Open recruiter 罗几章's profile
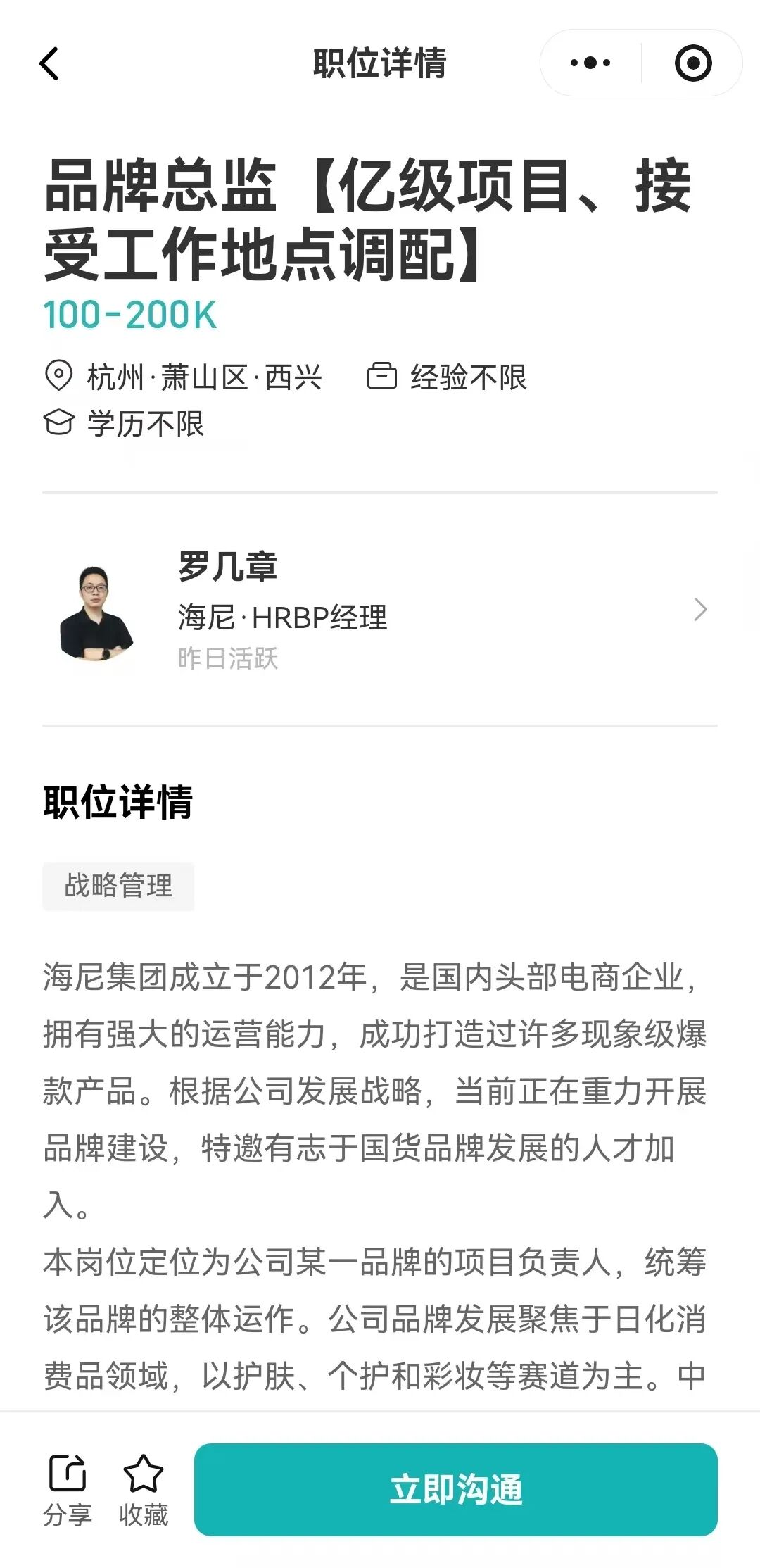760x1568 pixels. click(x=380, y=610)
